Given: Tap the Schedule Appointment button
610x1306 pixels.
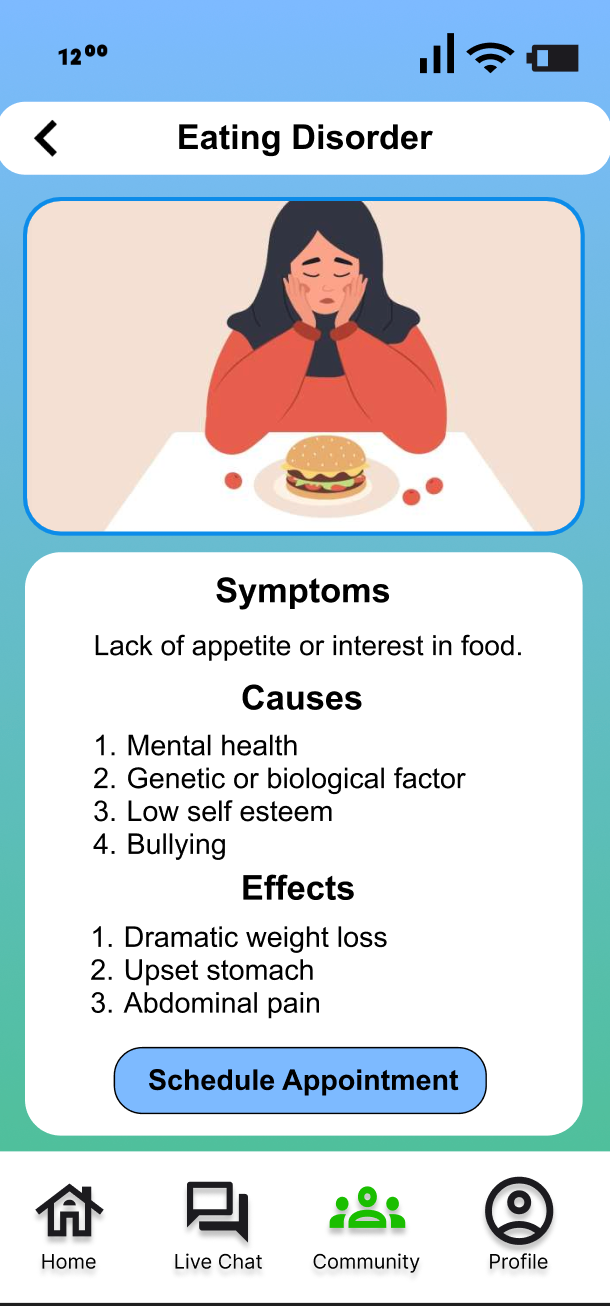Looking at the screenshot, I should [300, 1080].
